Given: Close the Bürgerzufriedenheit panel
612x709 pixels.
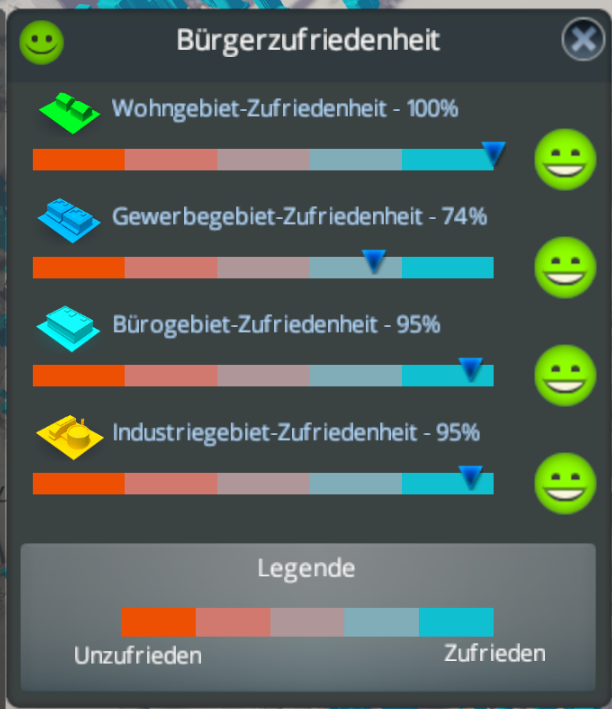Looking at the screenshot, I should (x=582, y=41).
